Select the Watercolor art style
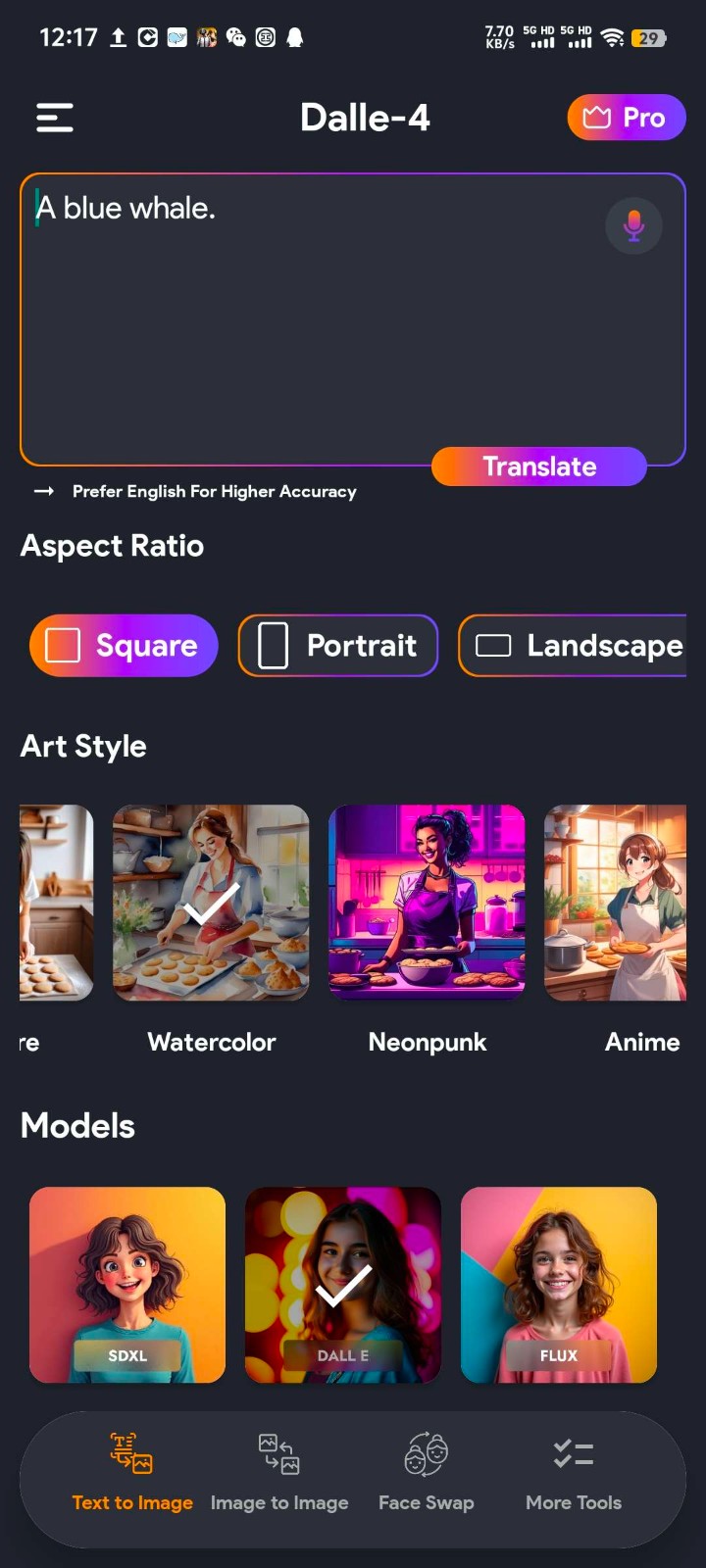 (x=211, y=903)
